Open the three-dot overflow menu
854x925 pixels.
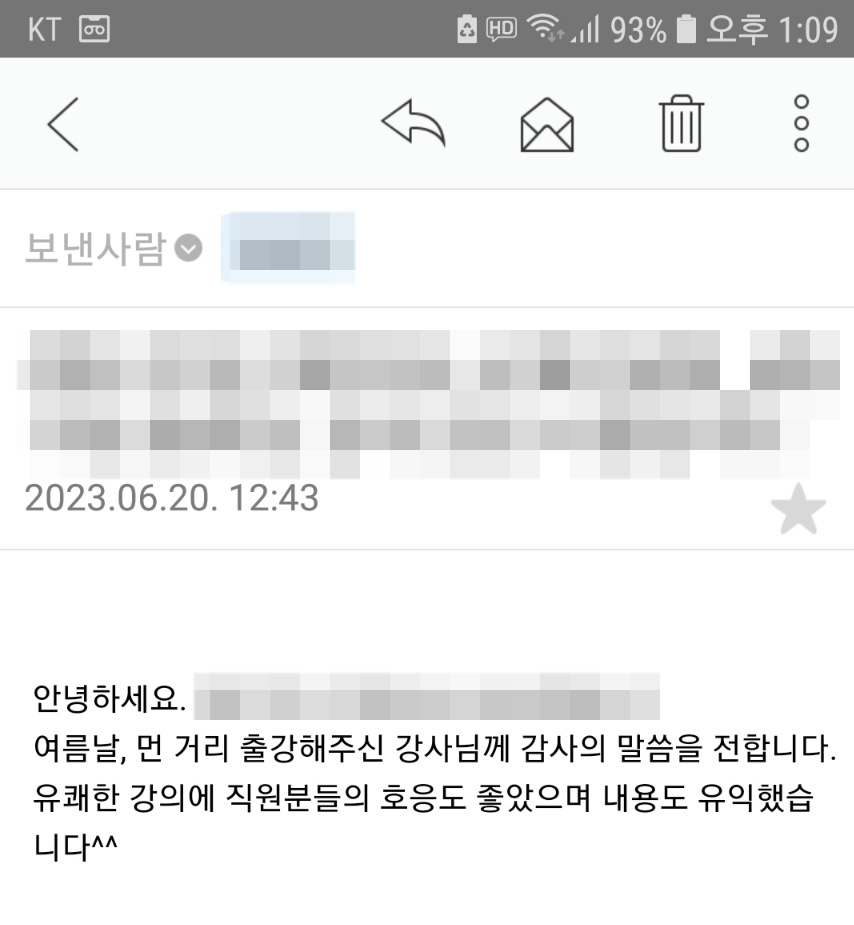pyautogui.click(x=801, y=125)
